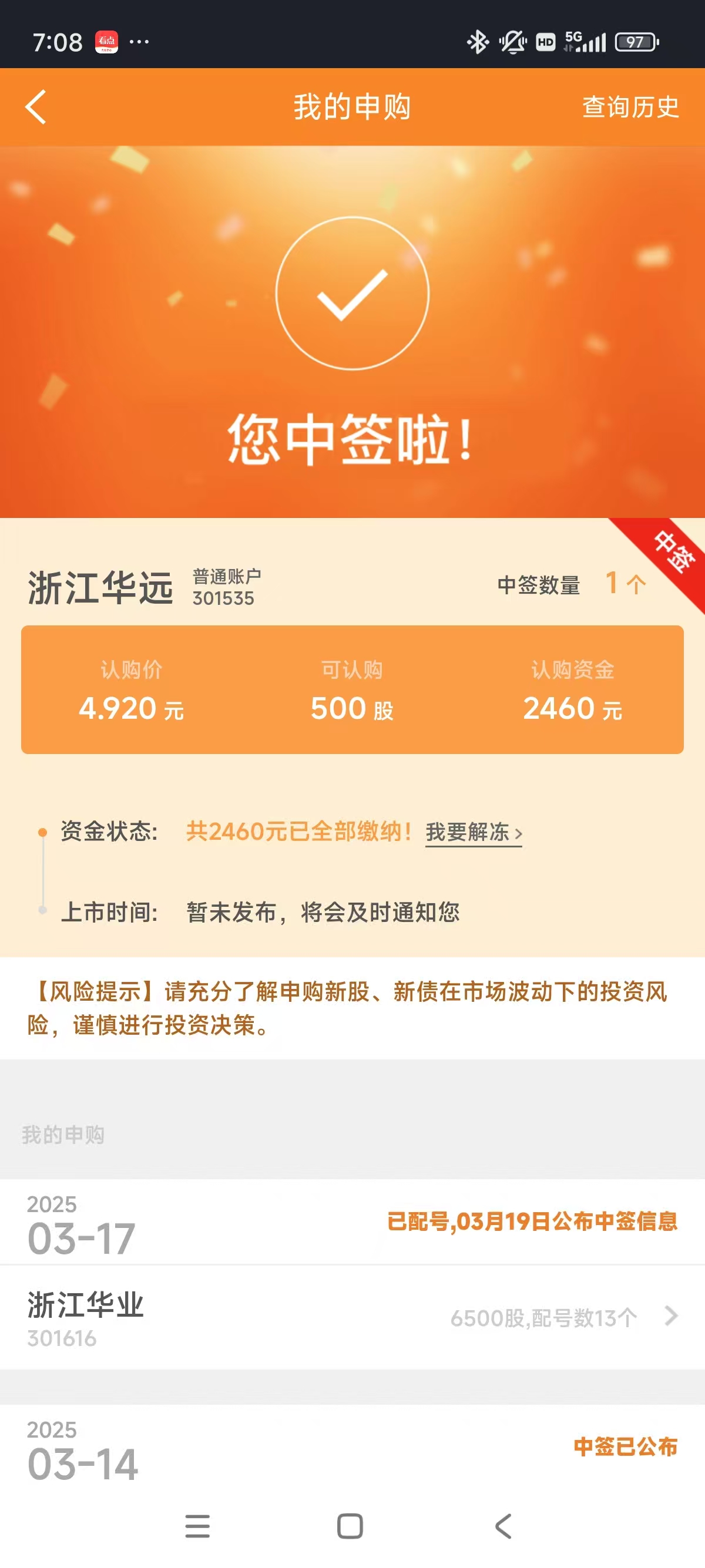Open the 浙江华业 301616 subscription row
Viewport: 705px width, 1568px height.
352,1317
